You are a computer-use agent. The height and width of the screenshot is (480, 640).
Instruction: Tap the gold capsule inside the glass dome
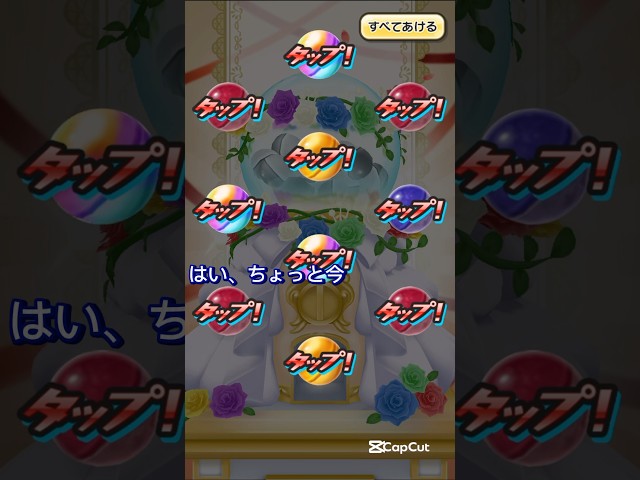tap(320, 157)
